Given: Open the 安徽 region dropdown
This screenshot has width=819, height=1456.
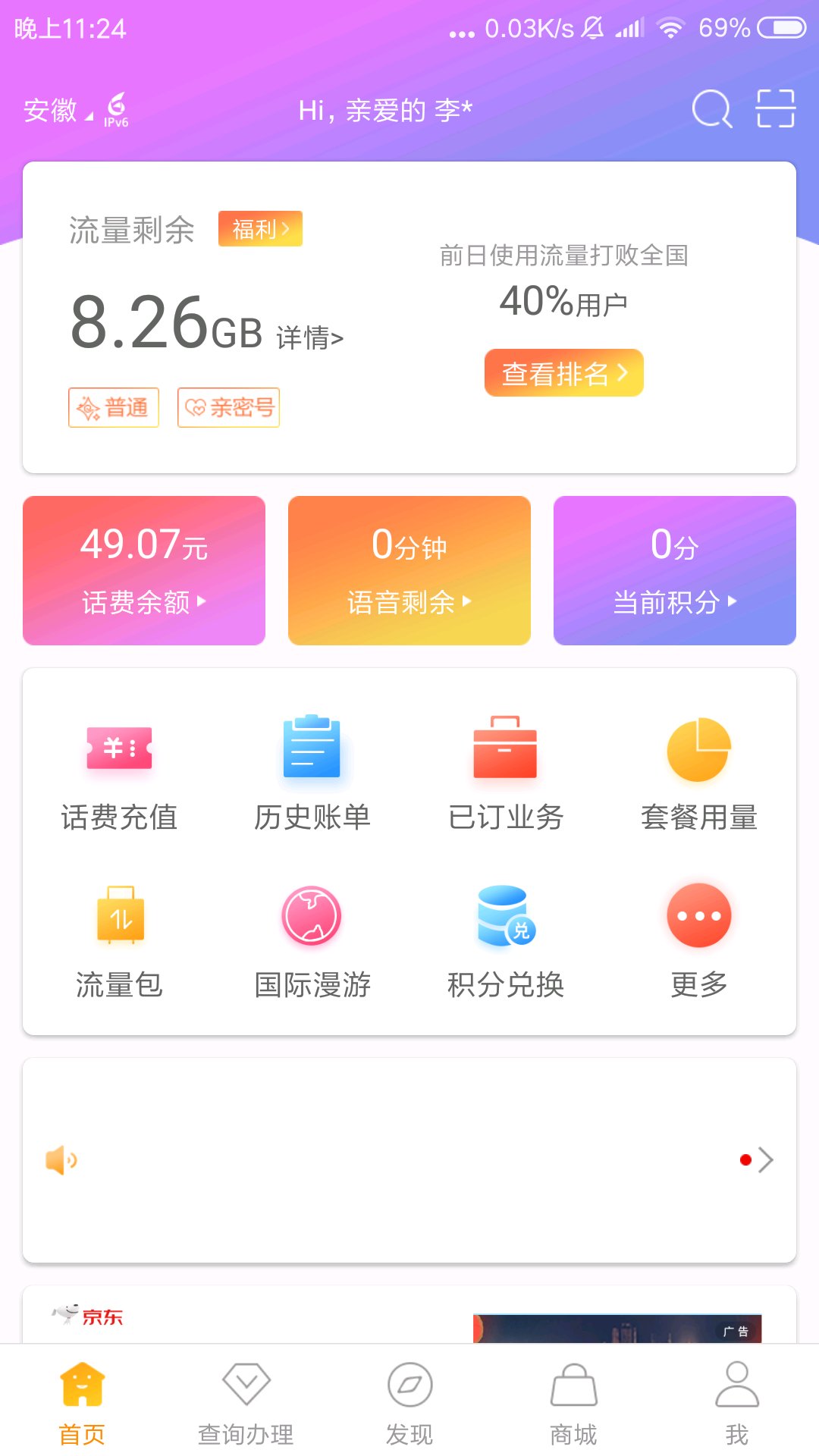Looking at the screenshot, I should click(58, 111).
